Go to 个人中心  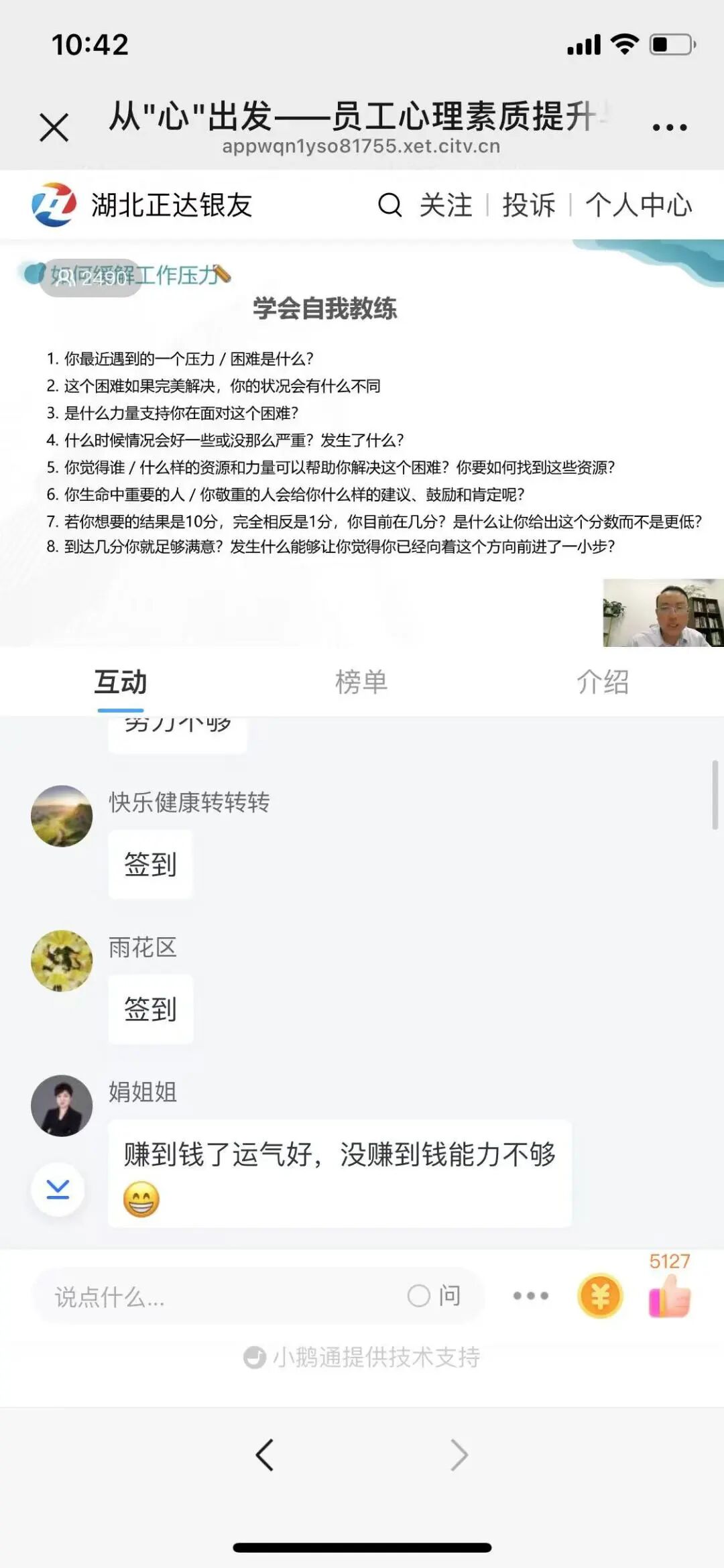coord(639,205)
